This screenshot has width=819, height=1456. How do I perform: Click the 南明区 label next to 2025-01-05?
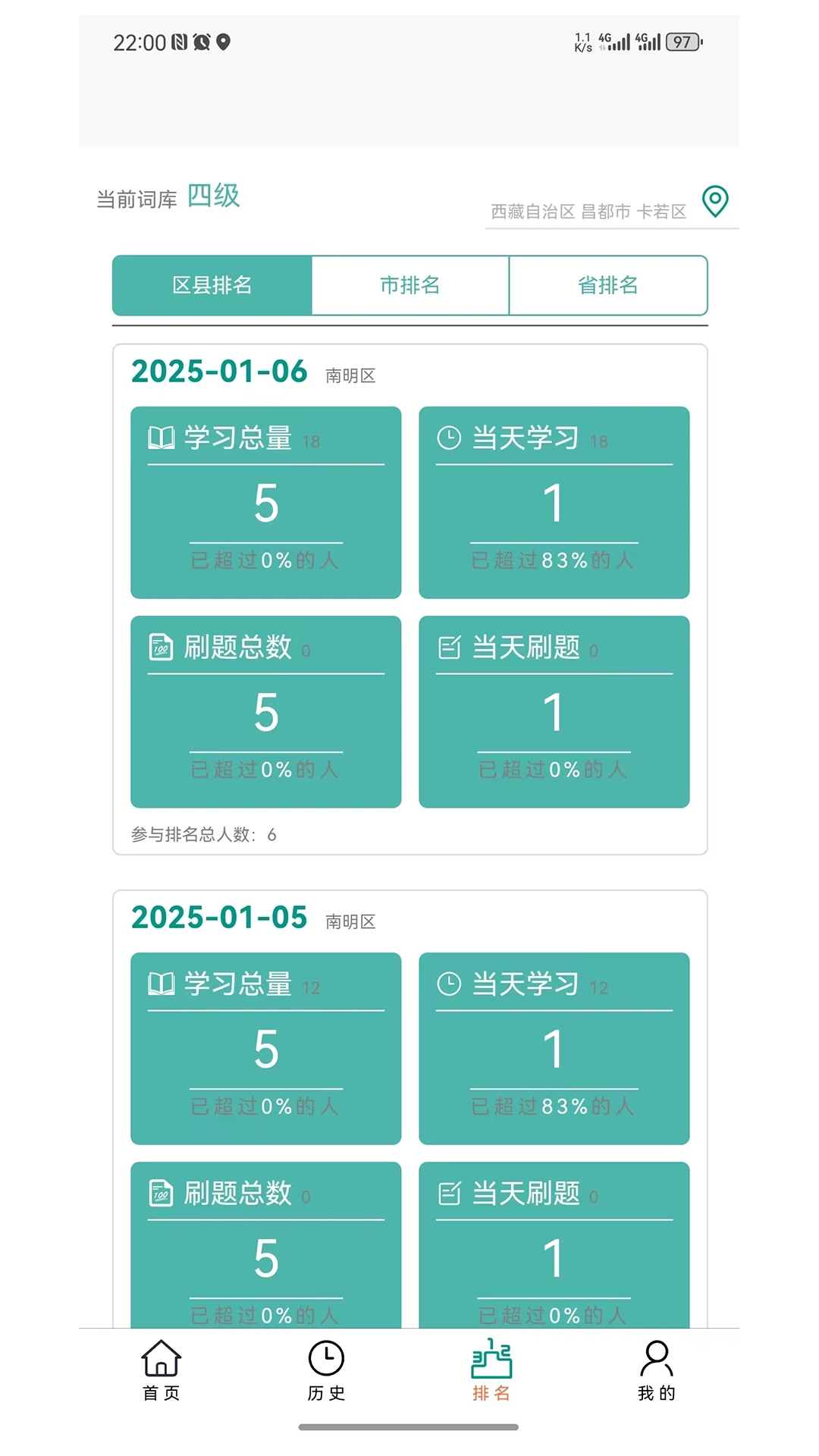[348, 921]
